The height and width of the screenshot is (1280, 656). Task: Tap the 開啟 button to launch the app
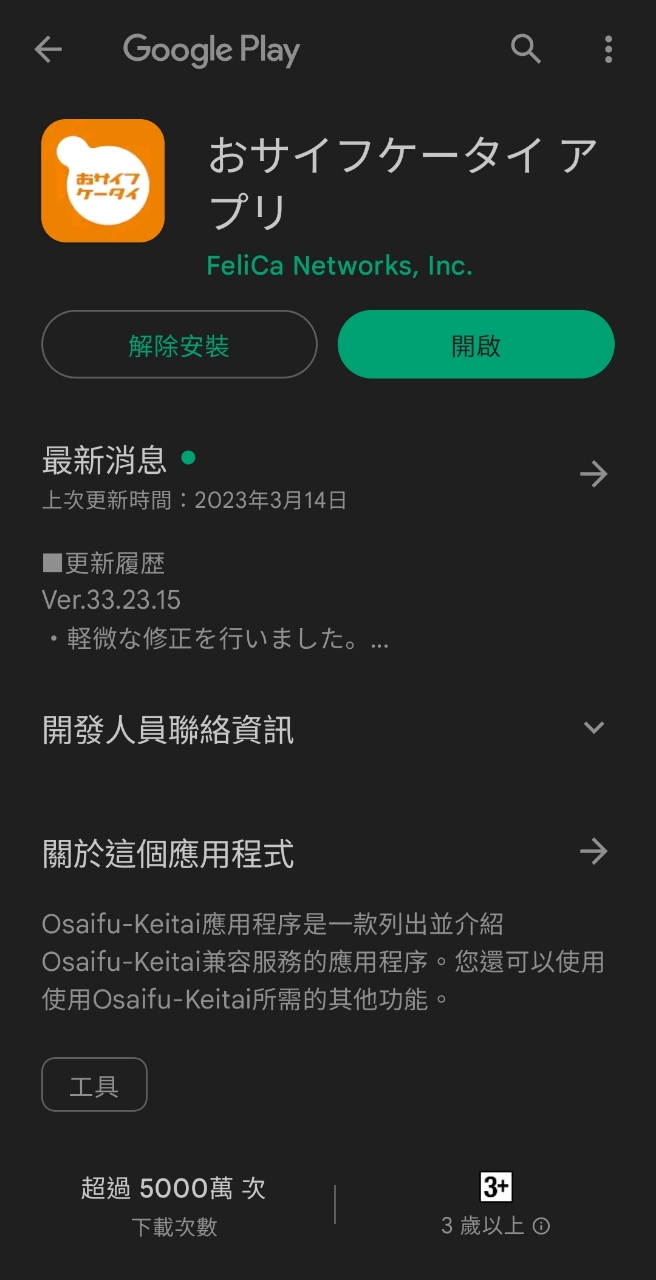pyautogui.click(x=476, y=345)
